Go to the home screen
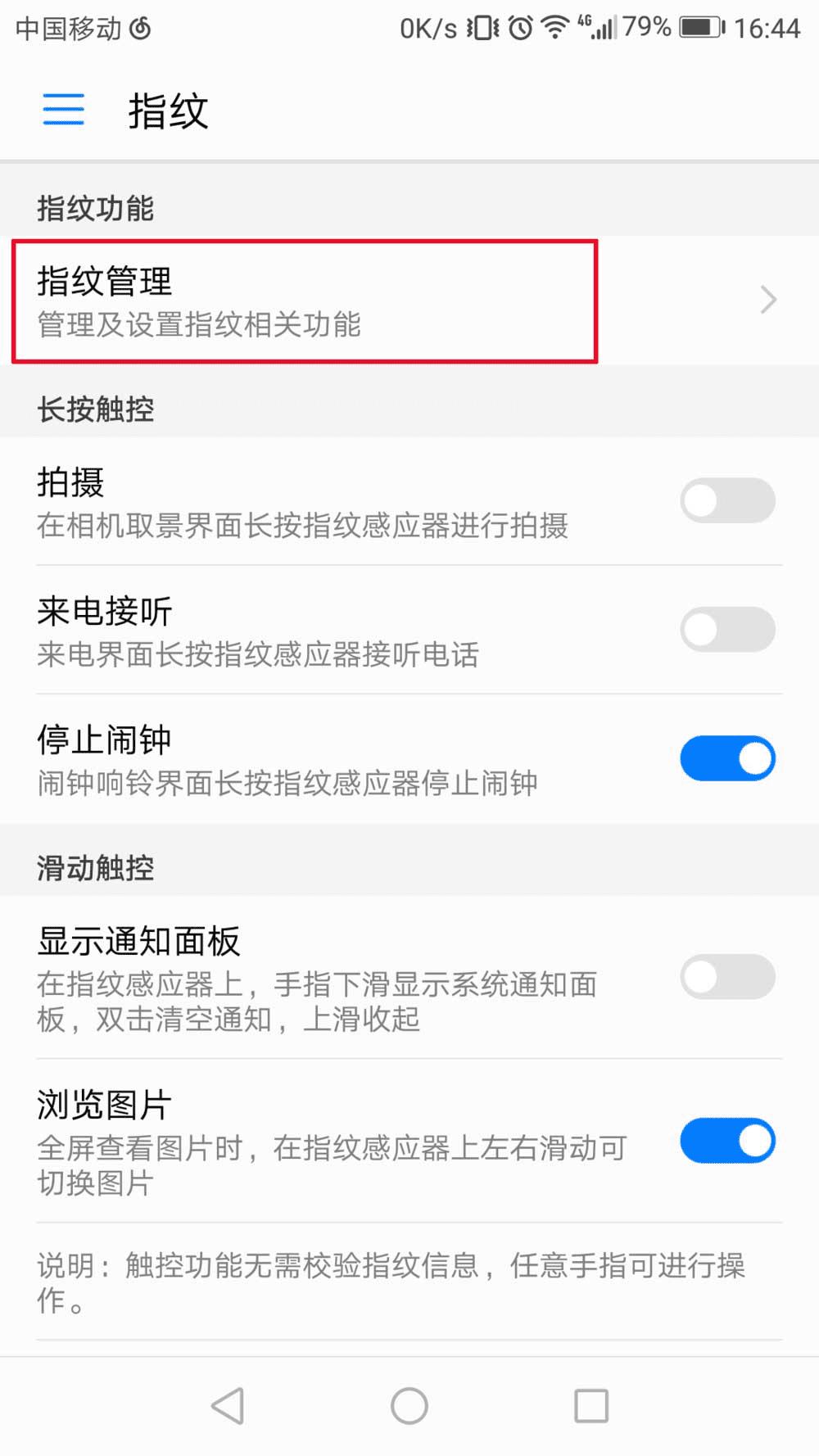 click(409, 1405)
